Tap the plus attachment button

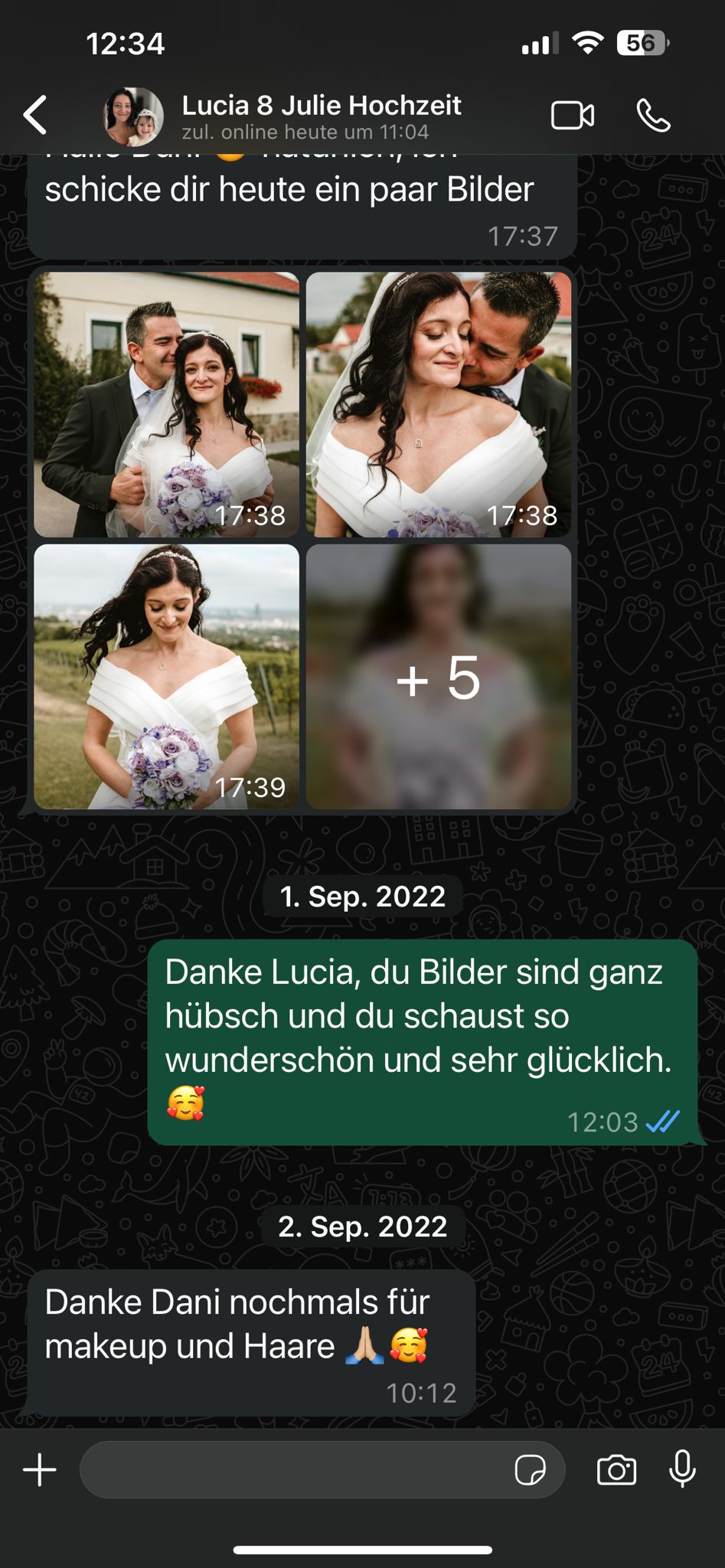[x=40, y=1470]
